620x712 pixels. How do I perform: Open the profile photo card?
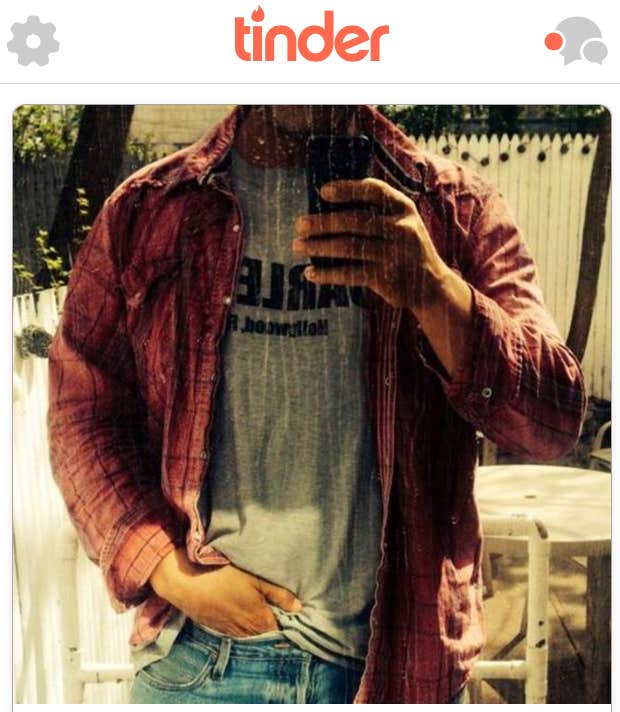click(311, 400)
